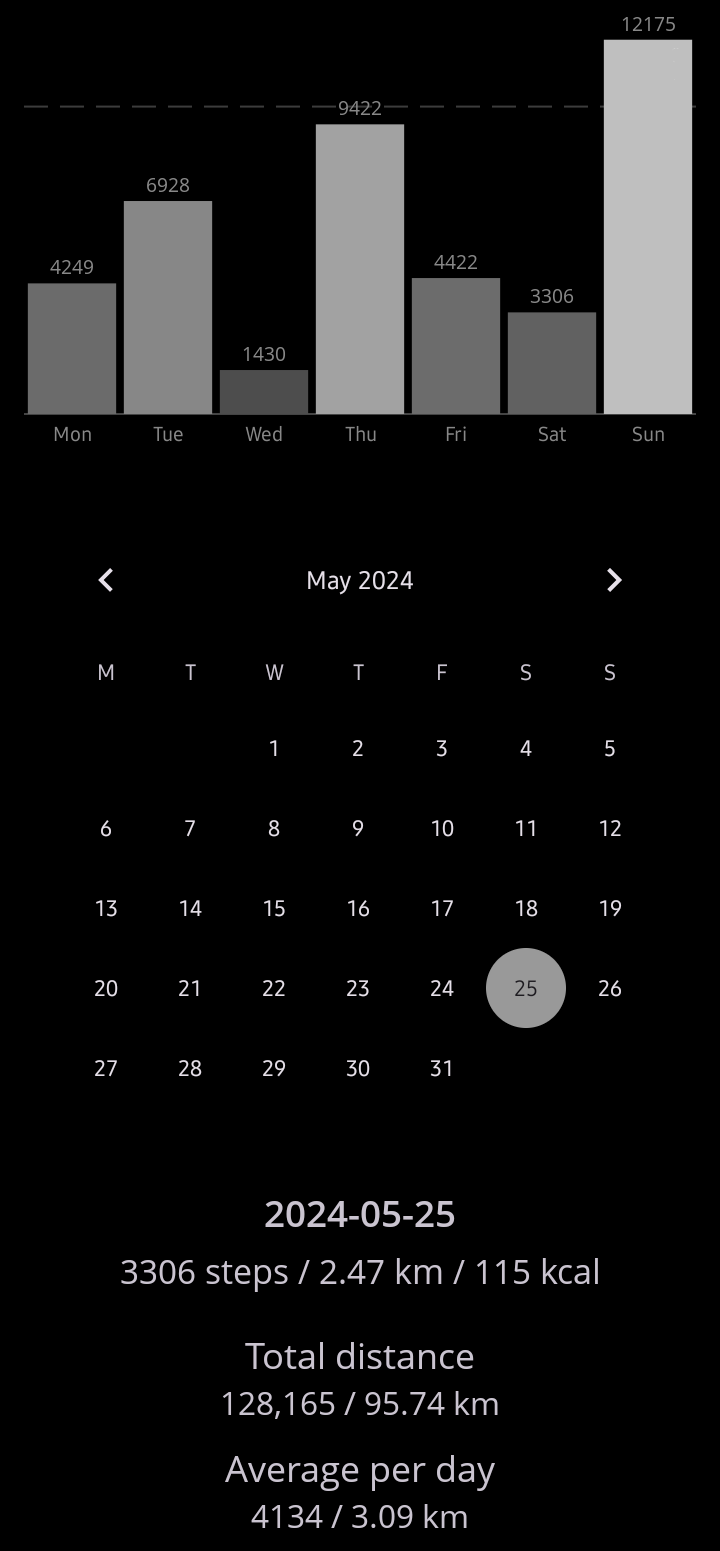The height and width of the screenshot is (1551, 720).
Task: Select the Tuesday bar with 6928 steps
Action: pyautogui.click(x=168, y=307)
